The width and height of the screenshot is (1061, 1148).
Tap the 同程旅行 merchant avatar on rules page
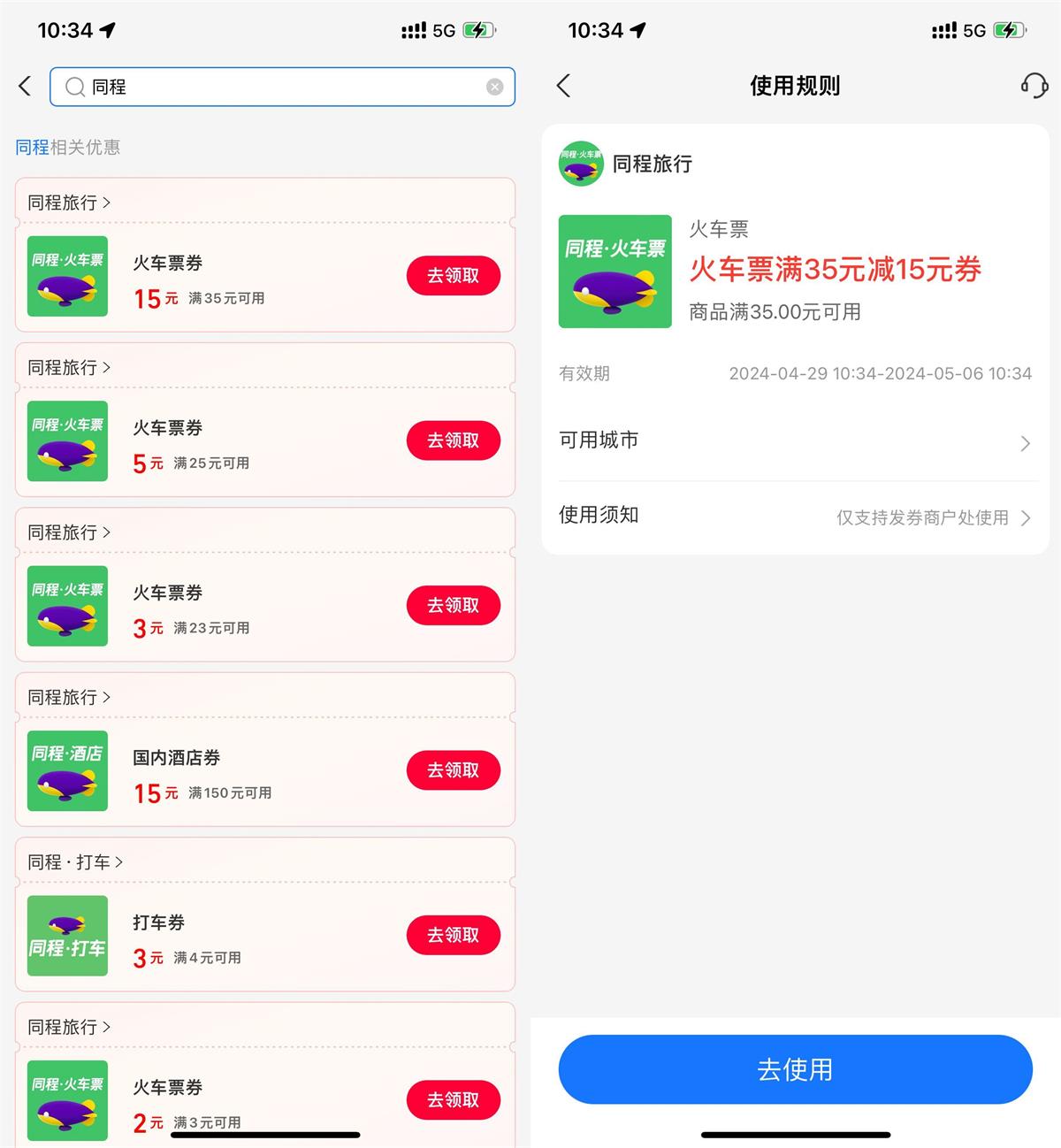coord(580,164)
